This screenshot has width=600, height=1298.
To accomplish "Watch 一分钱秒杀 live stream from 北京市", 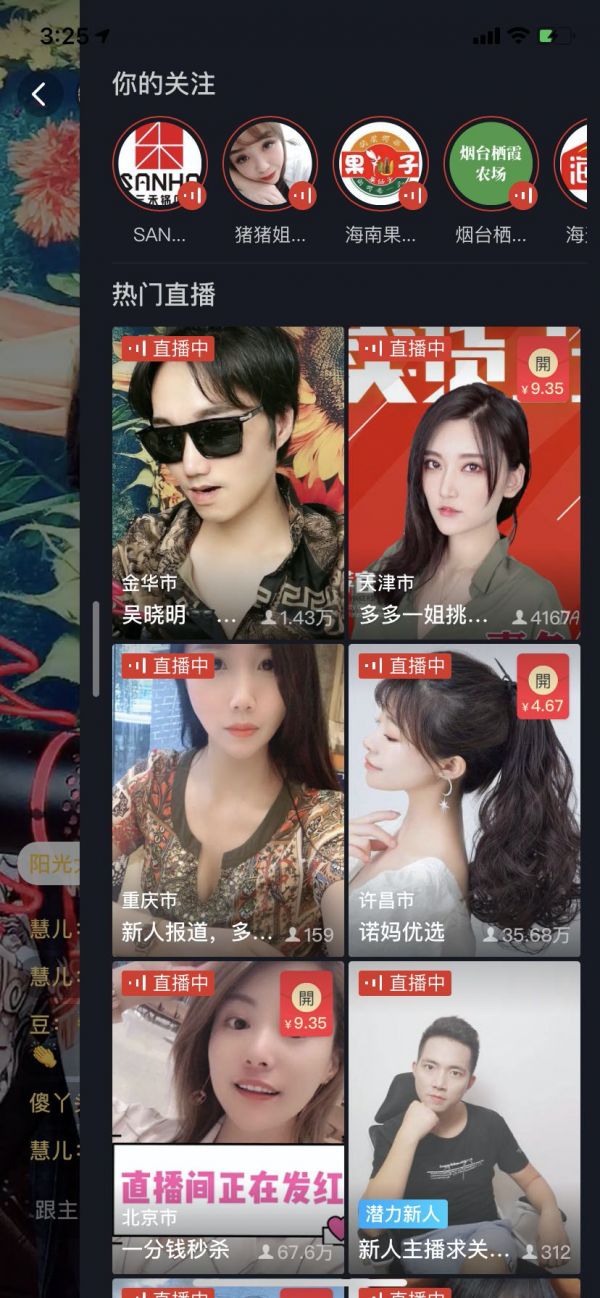I will [228, 1116].
